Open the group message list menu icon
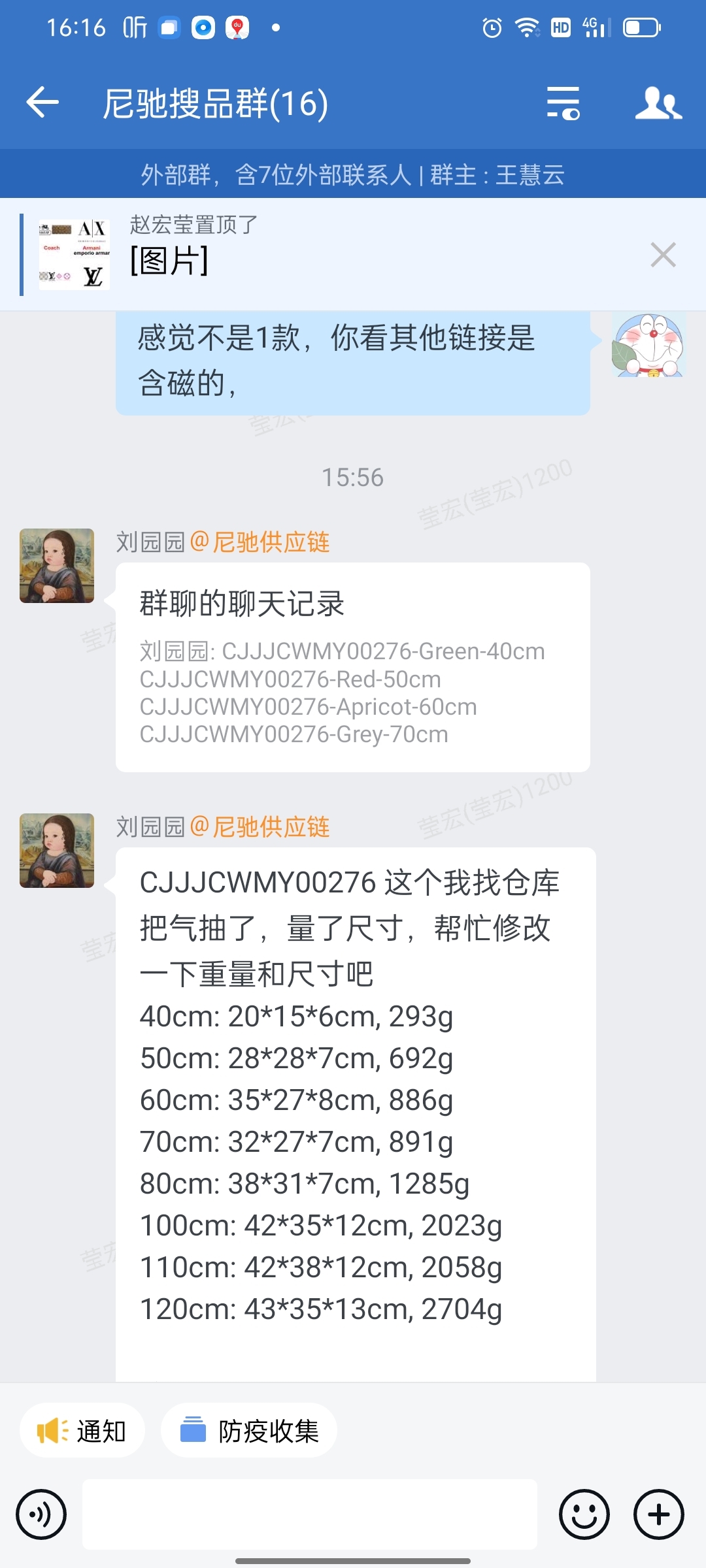The image size is (706, 1568). click(563, 103)
